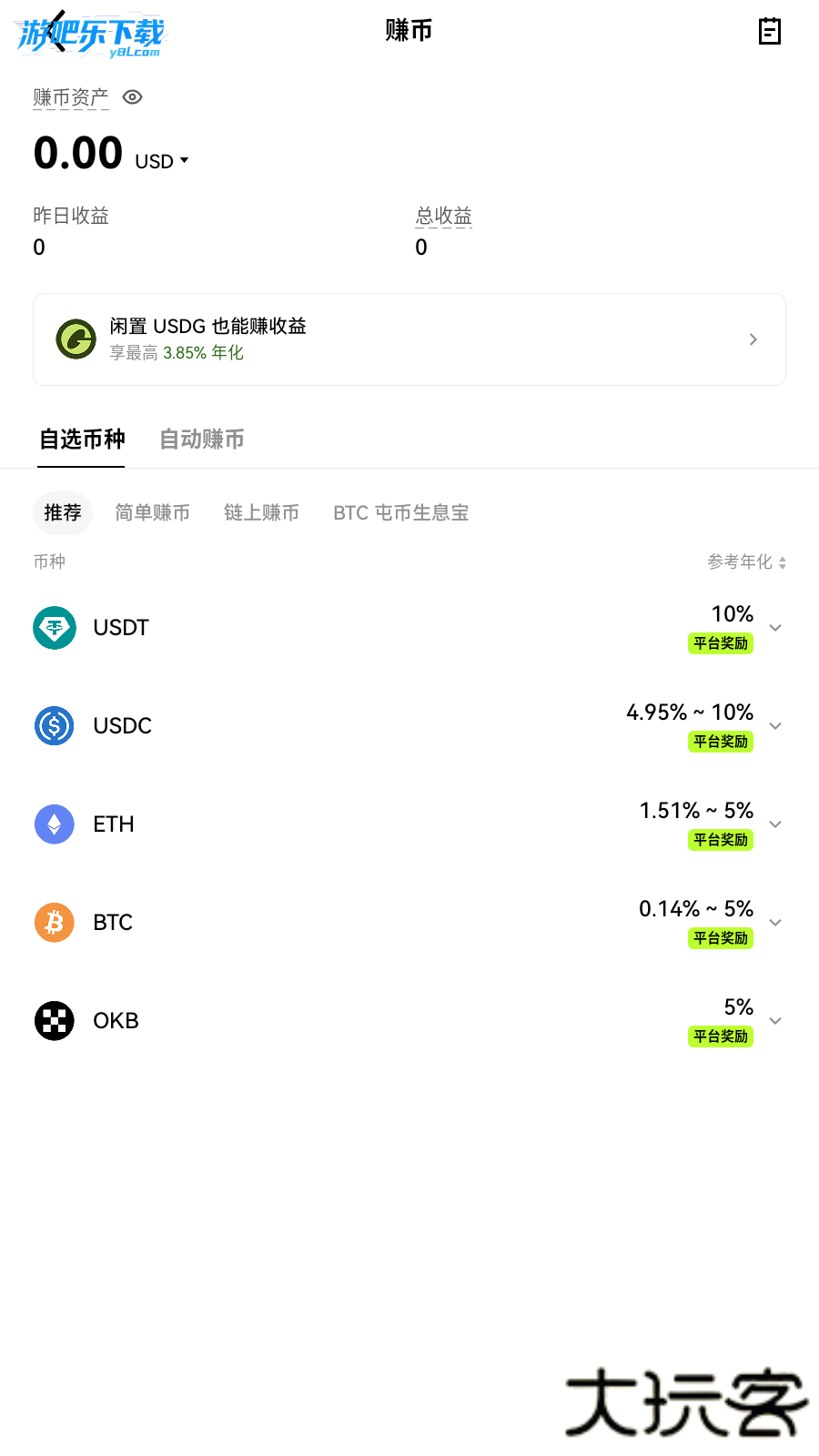819x1456 pixels.
Task: Select the 推荐 filter chip
Action: [x=62, y=512]
